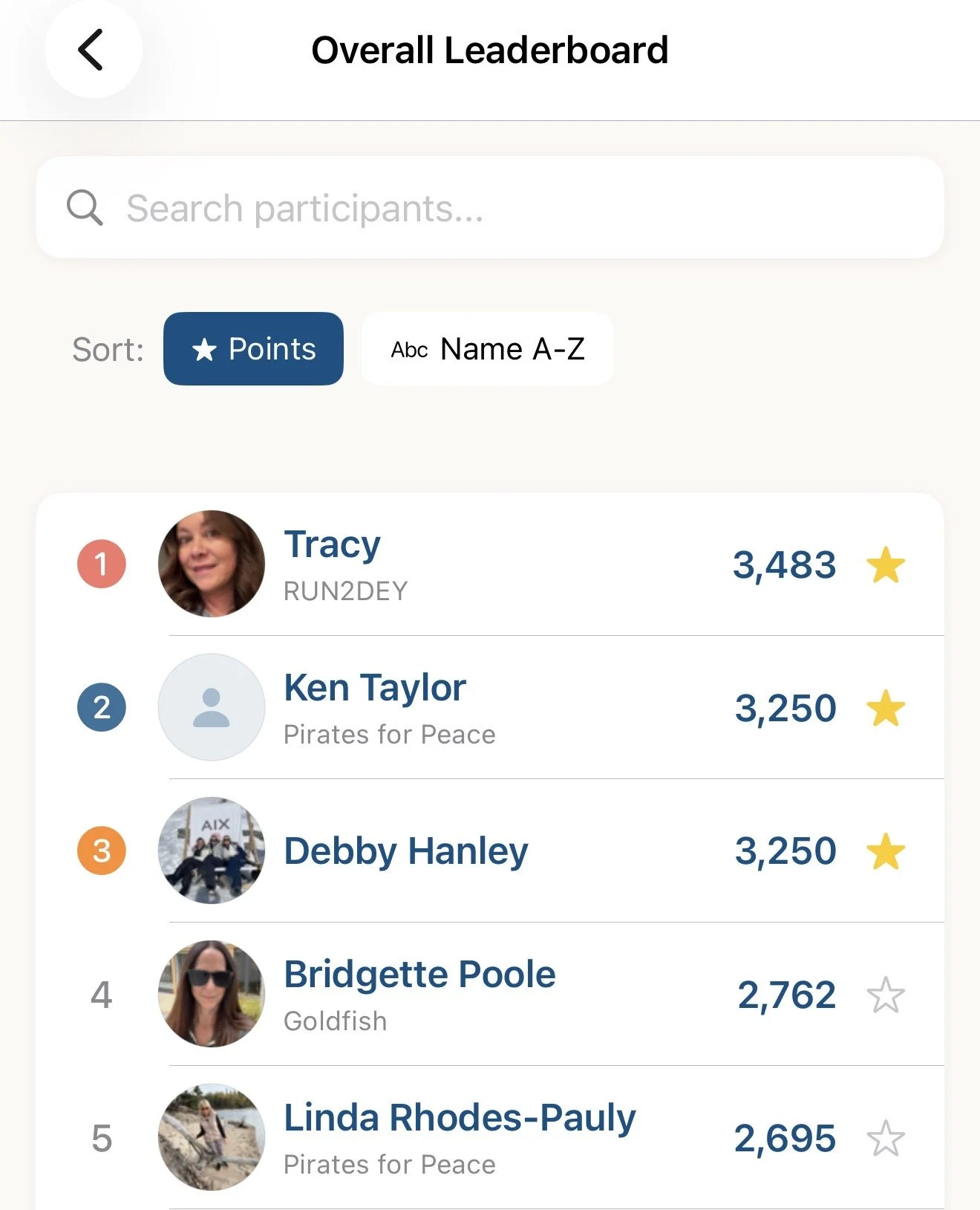
Task: Toggle the star beside Debby Hanley
Action: coord(886,851)
